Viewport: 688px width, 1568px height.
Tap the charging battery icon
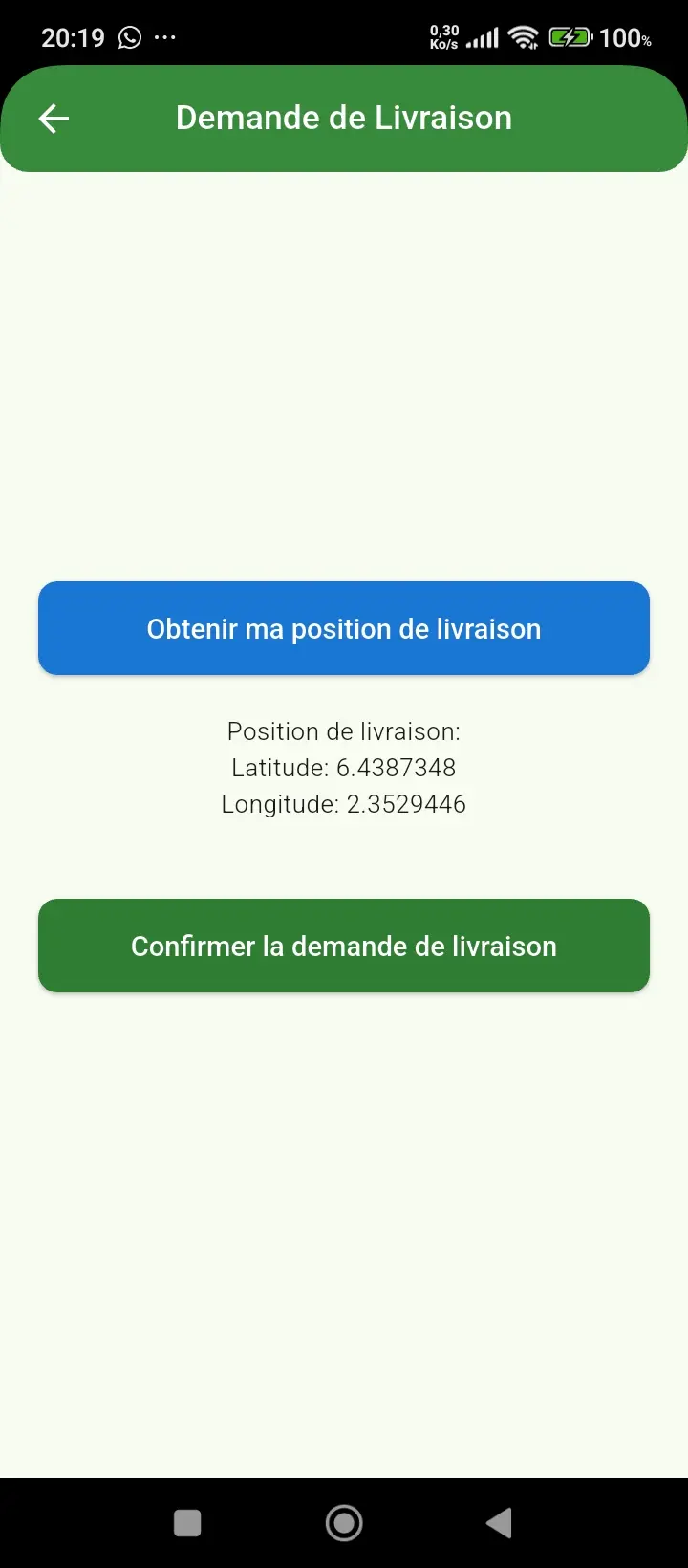(570, 36)
